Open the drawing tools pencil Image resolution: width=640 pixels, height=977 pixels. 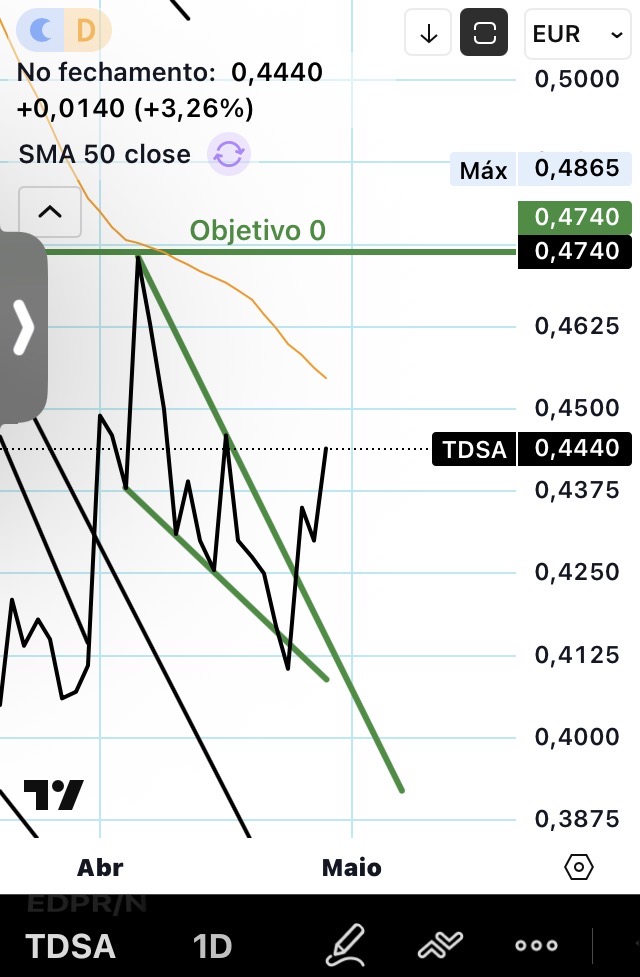345,945
